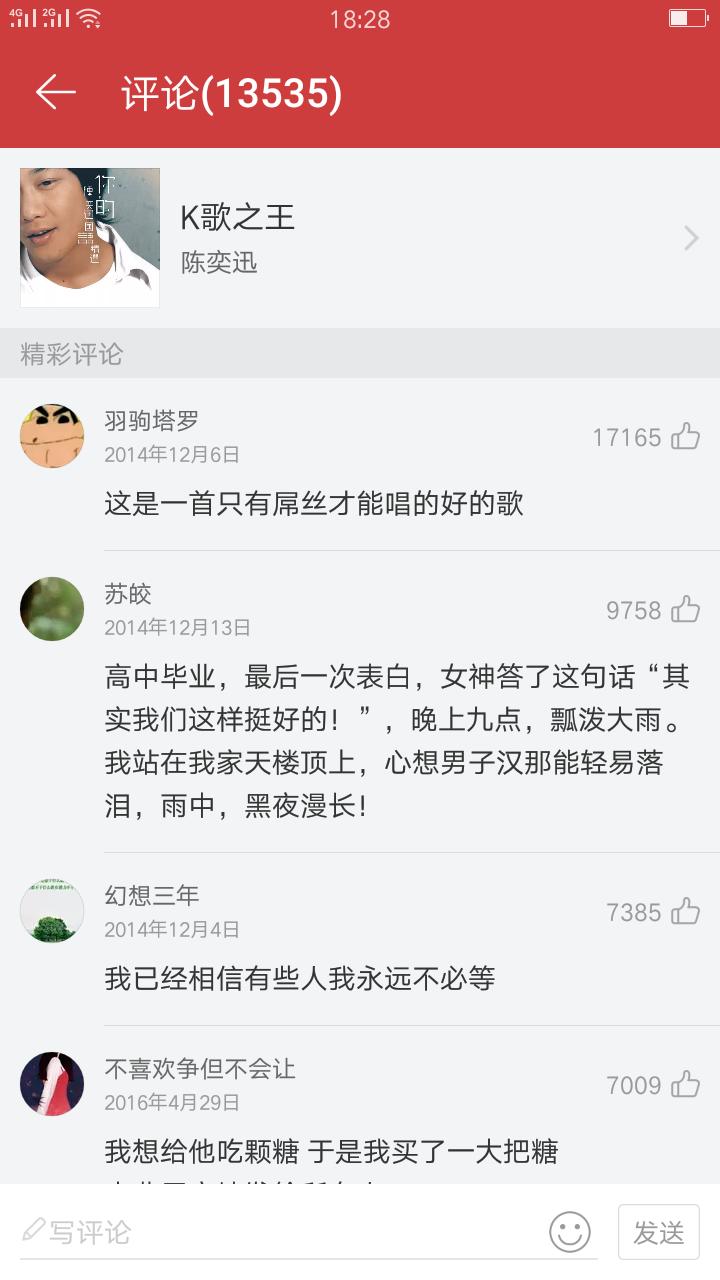Image resolution: width=720 pixels, height=1280 pixels.
Task: Like 苏皎's rainy night comment
Action: click(687, 609)
